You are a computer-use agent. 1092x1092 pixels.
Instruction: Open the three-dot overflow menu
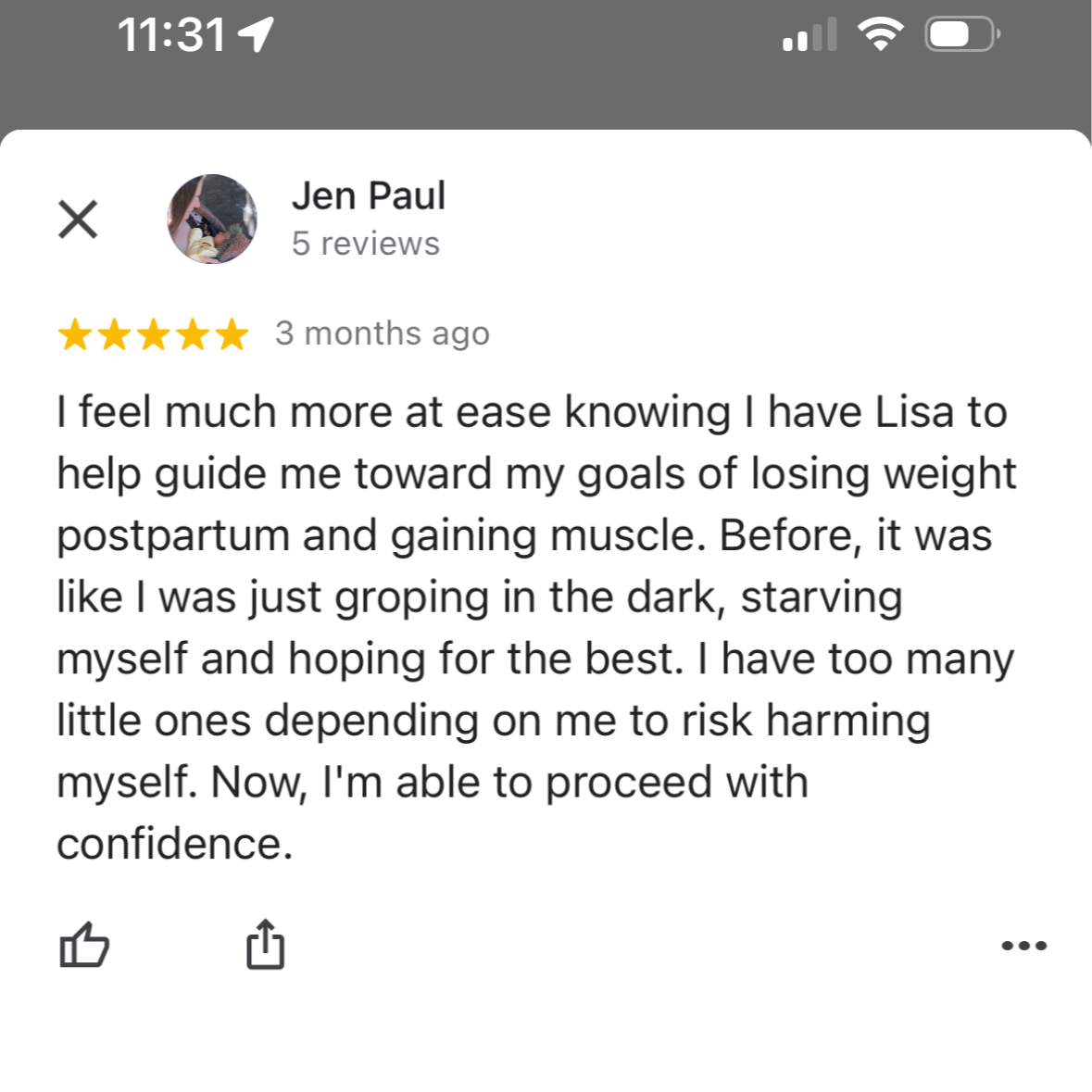coord(1023,946)
